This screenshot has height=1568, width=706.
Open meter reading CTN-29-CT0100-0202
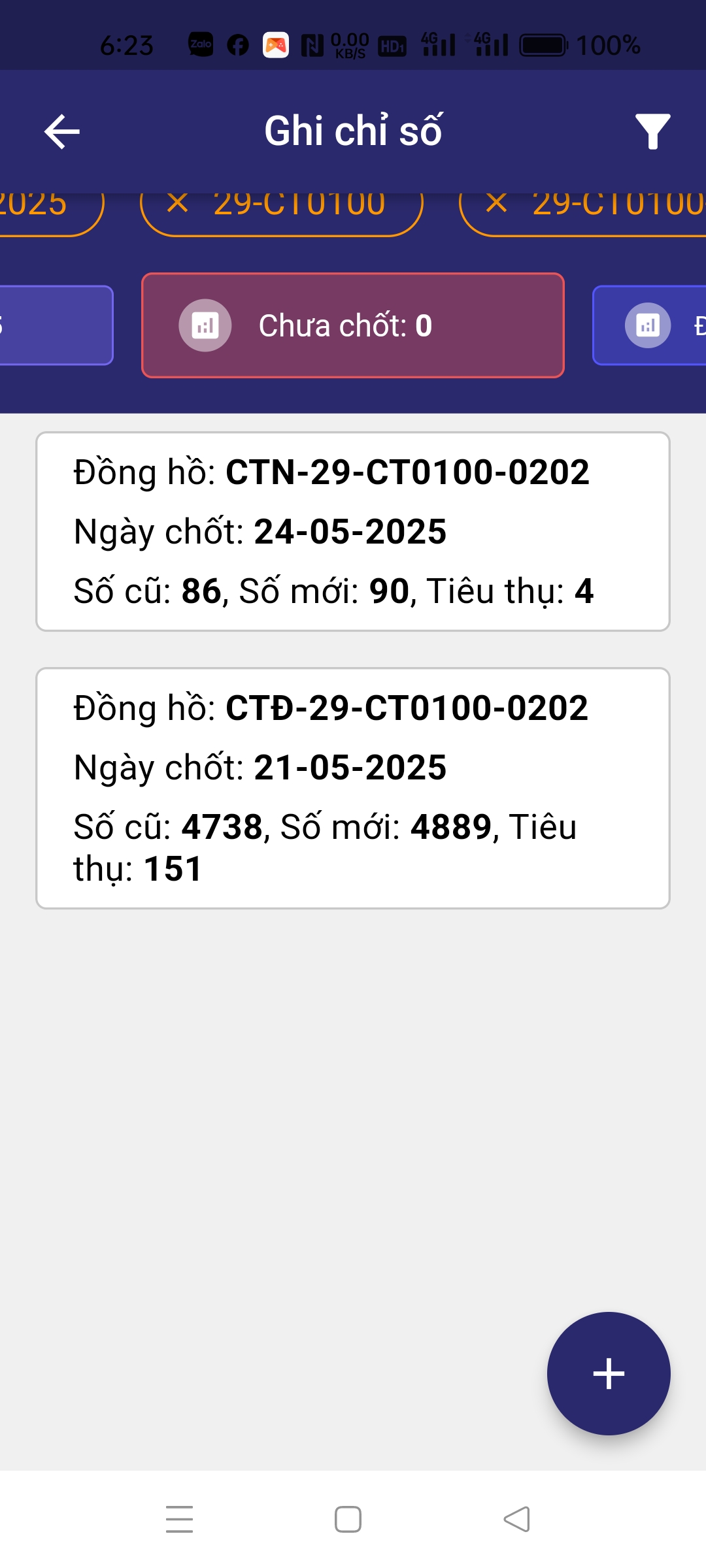pos(352,531)
